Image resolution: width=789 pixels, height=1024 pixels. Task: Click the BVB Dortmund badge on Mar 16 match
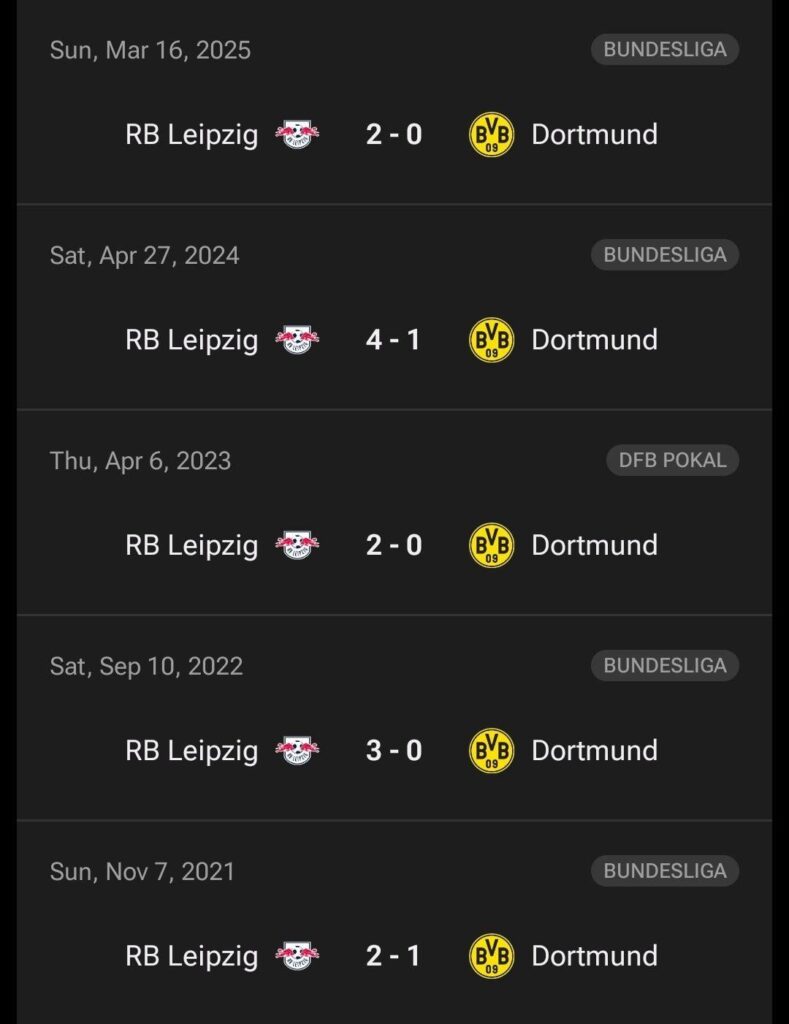tap(491, 134)
